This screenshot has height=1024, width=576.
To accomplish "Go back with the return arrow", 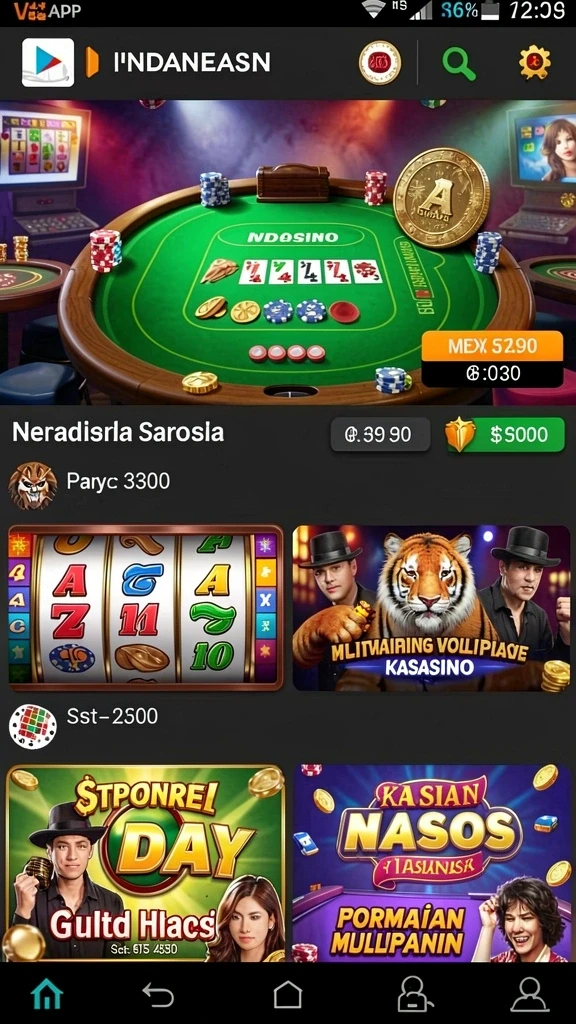I will 158,995.
